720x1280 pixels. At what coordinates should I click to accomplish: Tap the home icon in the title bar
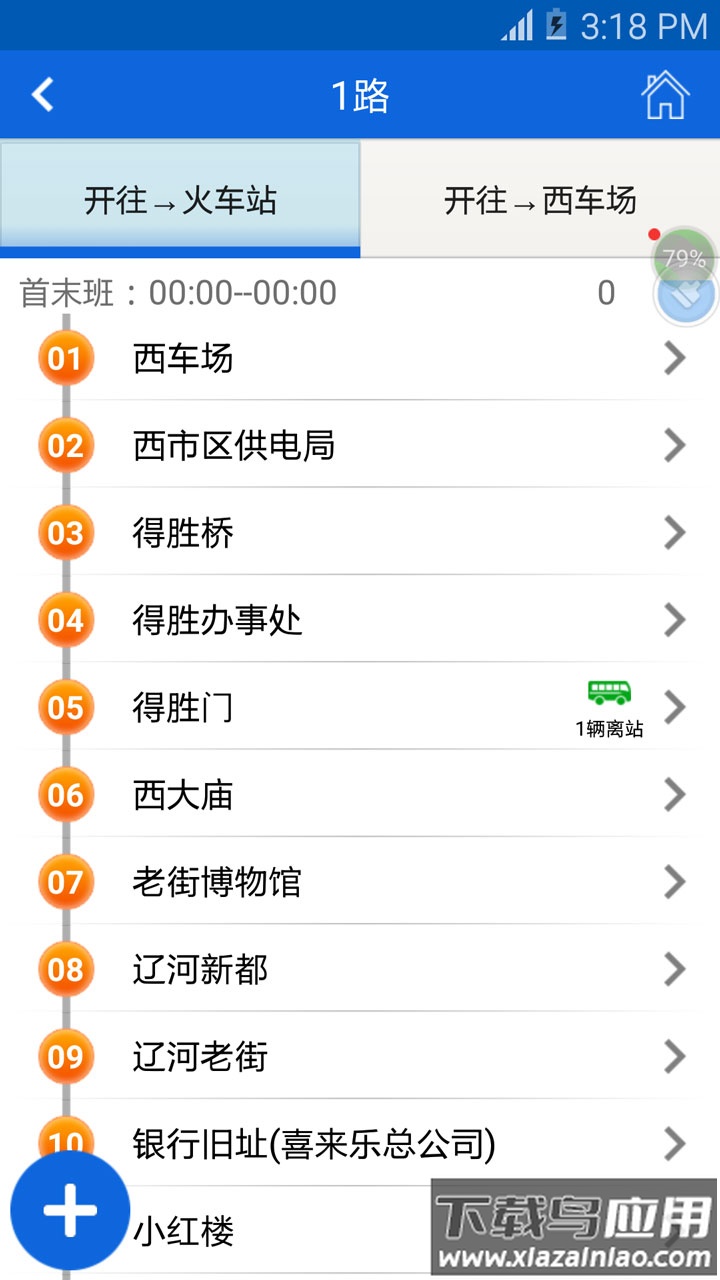coord(664,94)
